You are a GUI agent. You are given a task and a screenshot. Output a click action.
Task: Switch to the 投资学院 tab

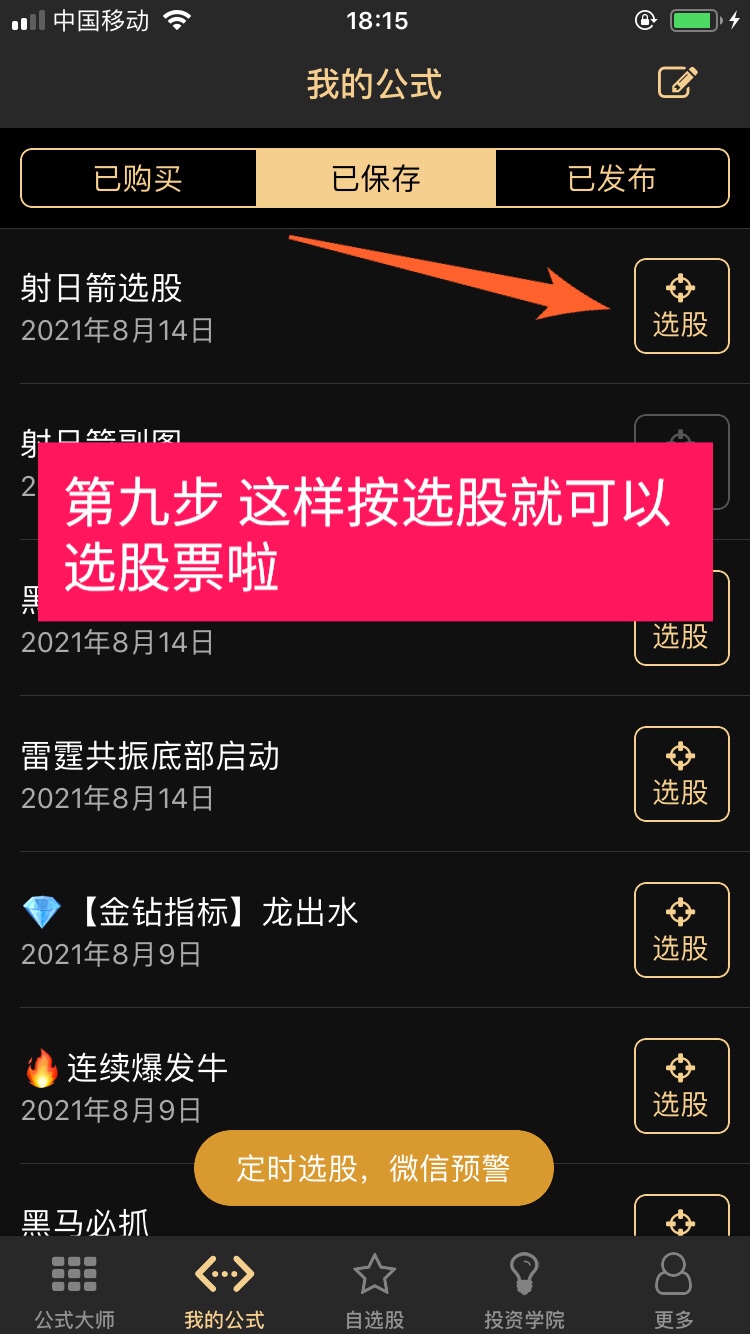click(x=524, y=1290)
